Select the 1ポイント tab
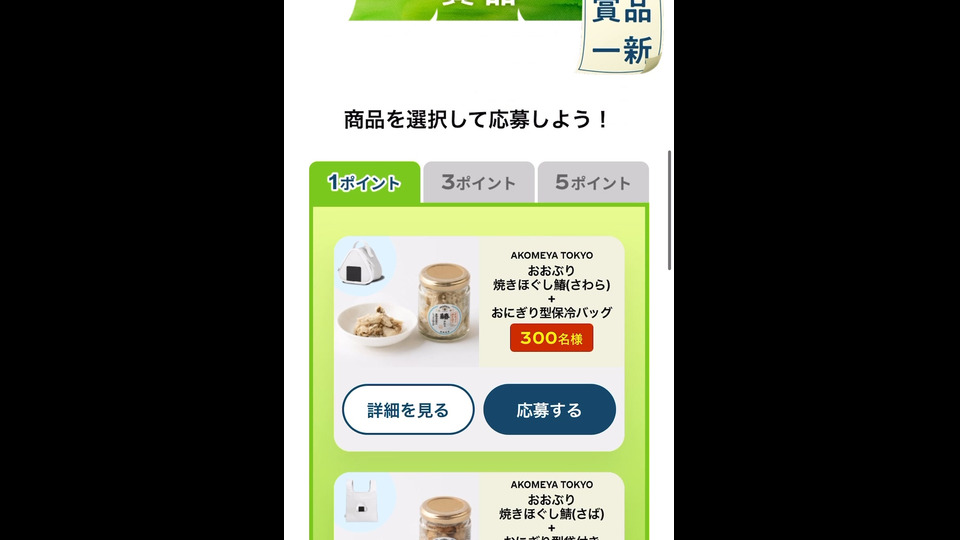 (x=365, y=183)
